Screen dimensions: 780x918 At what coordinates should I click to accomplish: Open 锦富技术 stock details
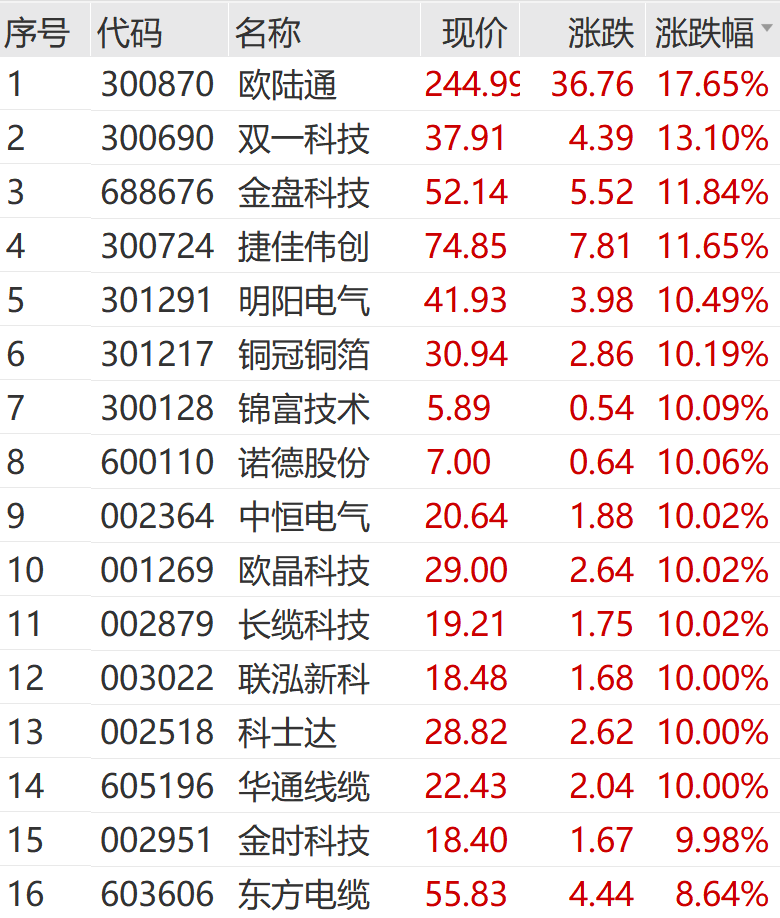point(304,409)
